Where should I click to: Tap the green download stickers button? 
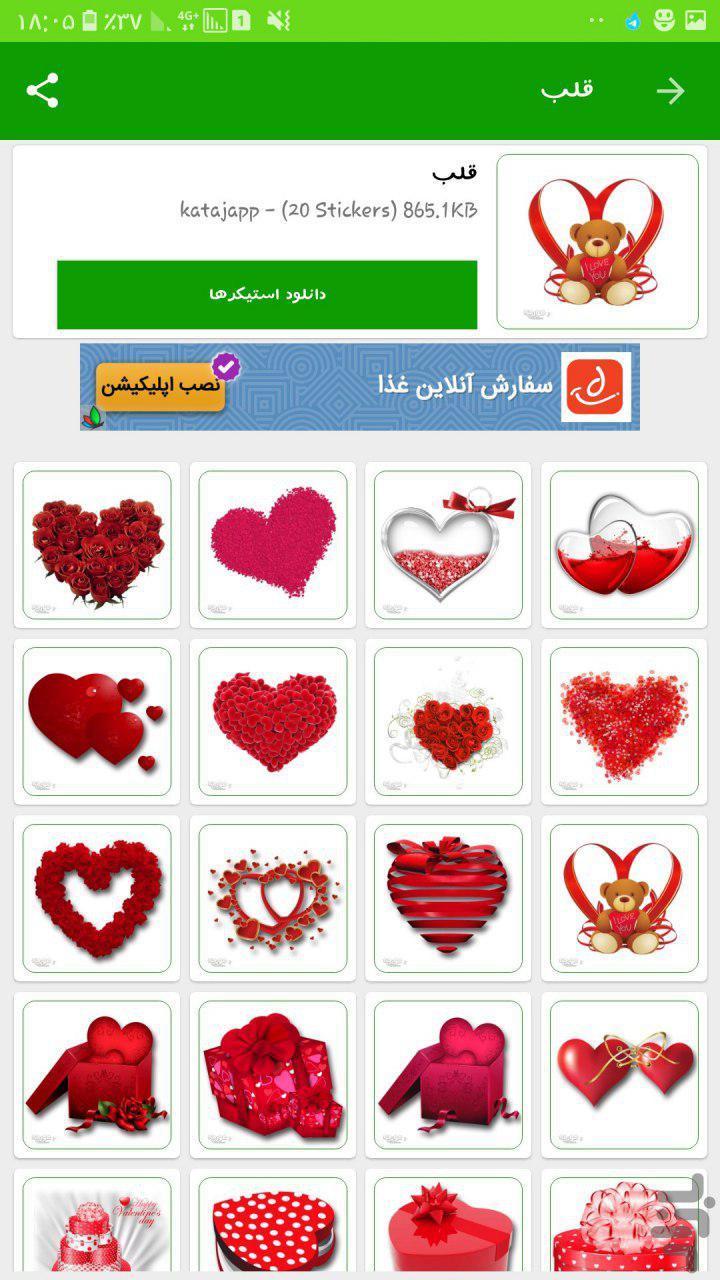click(267, 295)
